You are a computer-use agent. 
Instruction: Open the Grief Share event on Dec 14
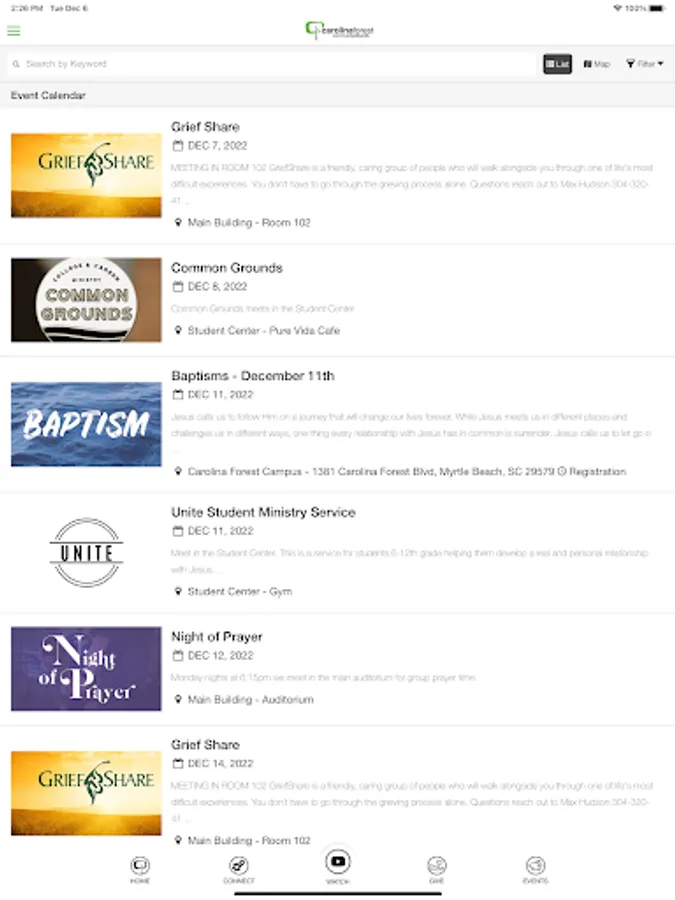(338, 792)
